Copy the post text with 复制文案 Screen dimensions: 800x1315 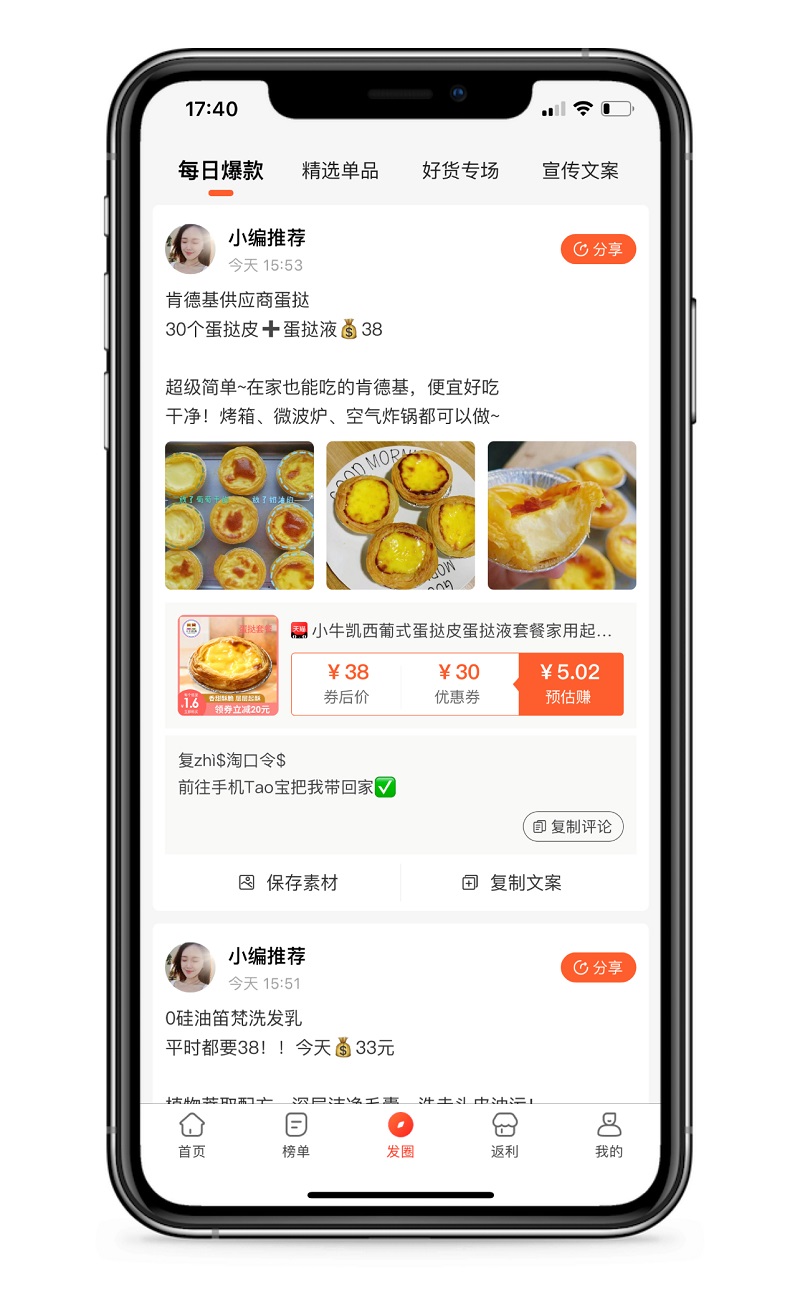[512, 883]
